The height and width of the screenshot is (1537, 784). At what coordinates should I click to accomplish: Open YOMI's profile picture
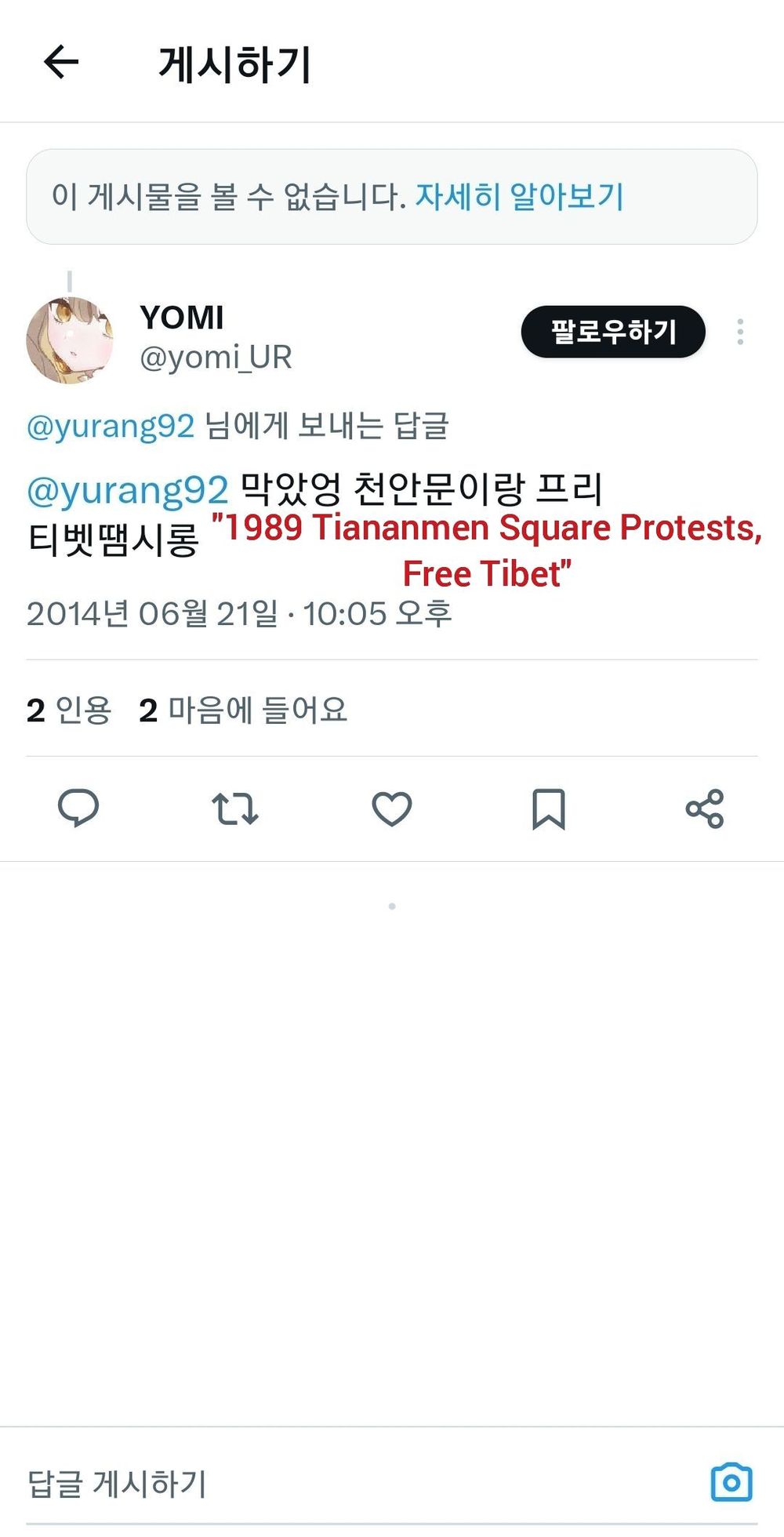pyautogui.click(x=70, y=340)
